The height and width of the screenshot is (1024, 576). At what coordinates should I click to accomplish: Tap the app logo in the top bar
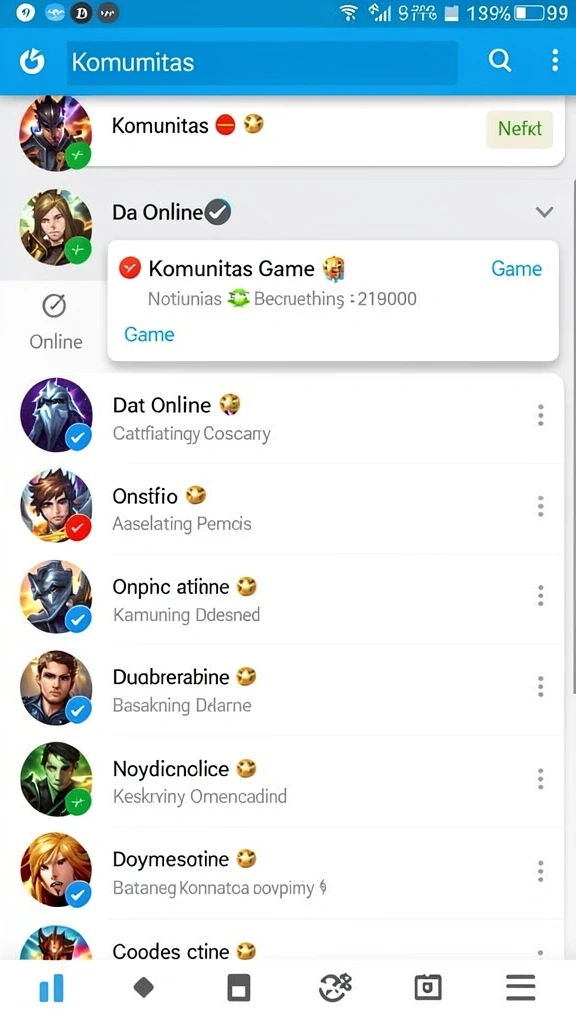click(x=32, y=61)
